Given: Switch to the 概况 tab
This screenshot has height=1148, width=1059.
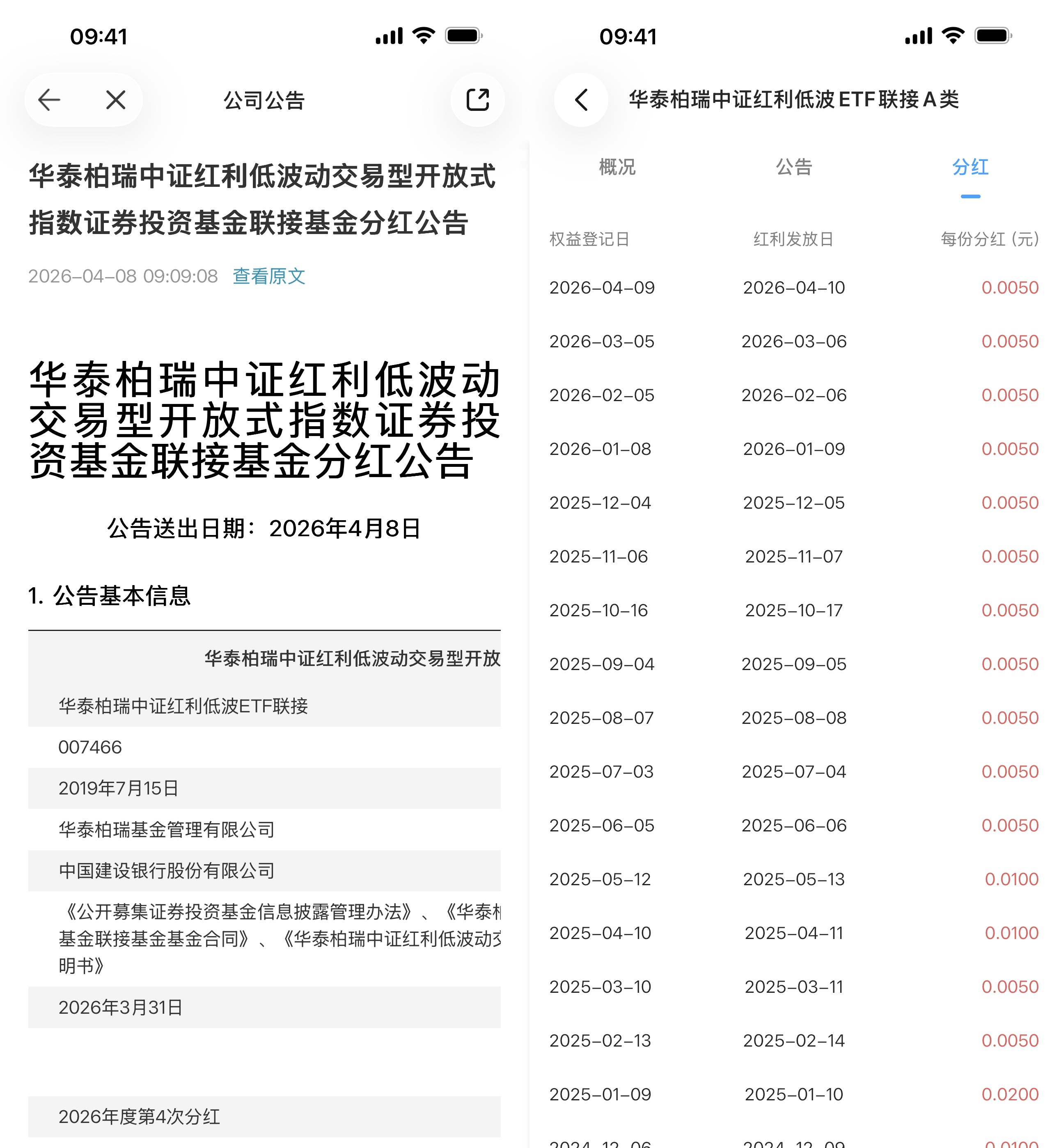Looking at the screenshot, I should coord(617,167).
